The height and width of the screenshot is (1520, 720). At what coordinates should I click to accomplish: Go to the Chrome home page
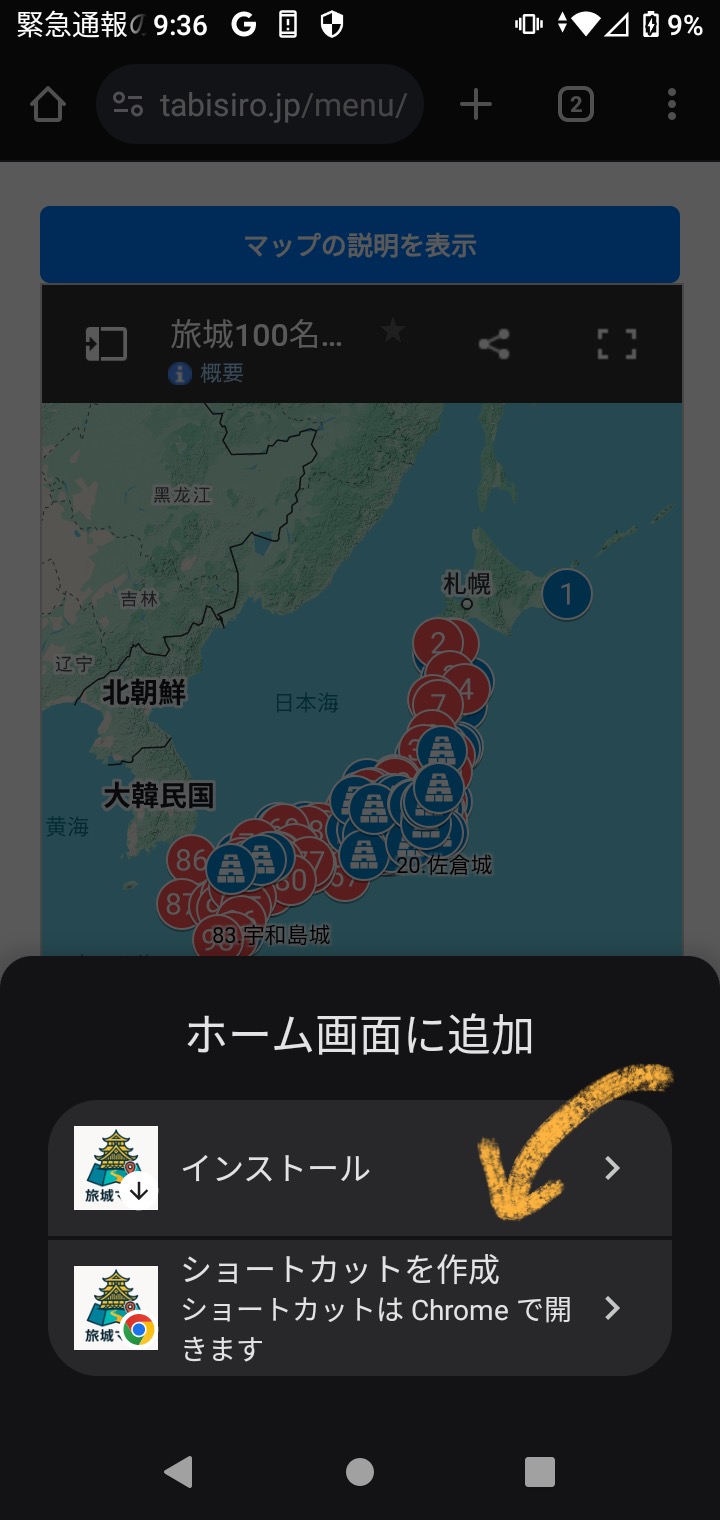[x=48, y=105]
